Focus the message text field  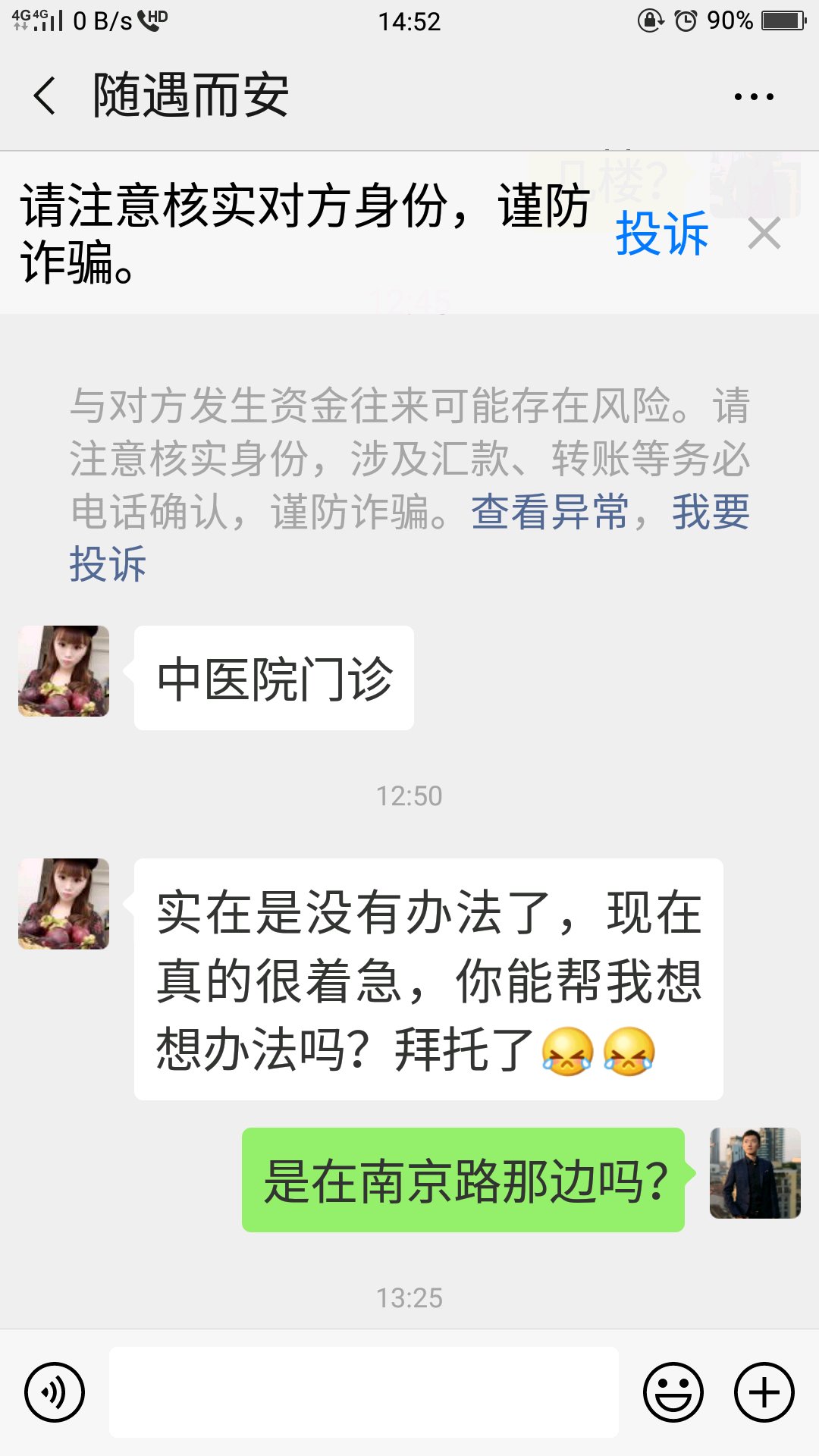(364, 1392)
